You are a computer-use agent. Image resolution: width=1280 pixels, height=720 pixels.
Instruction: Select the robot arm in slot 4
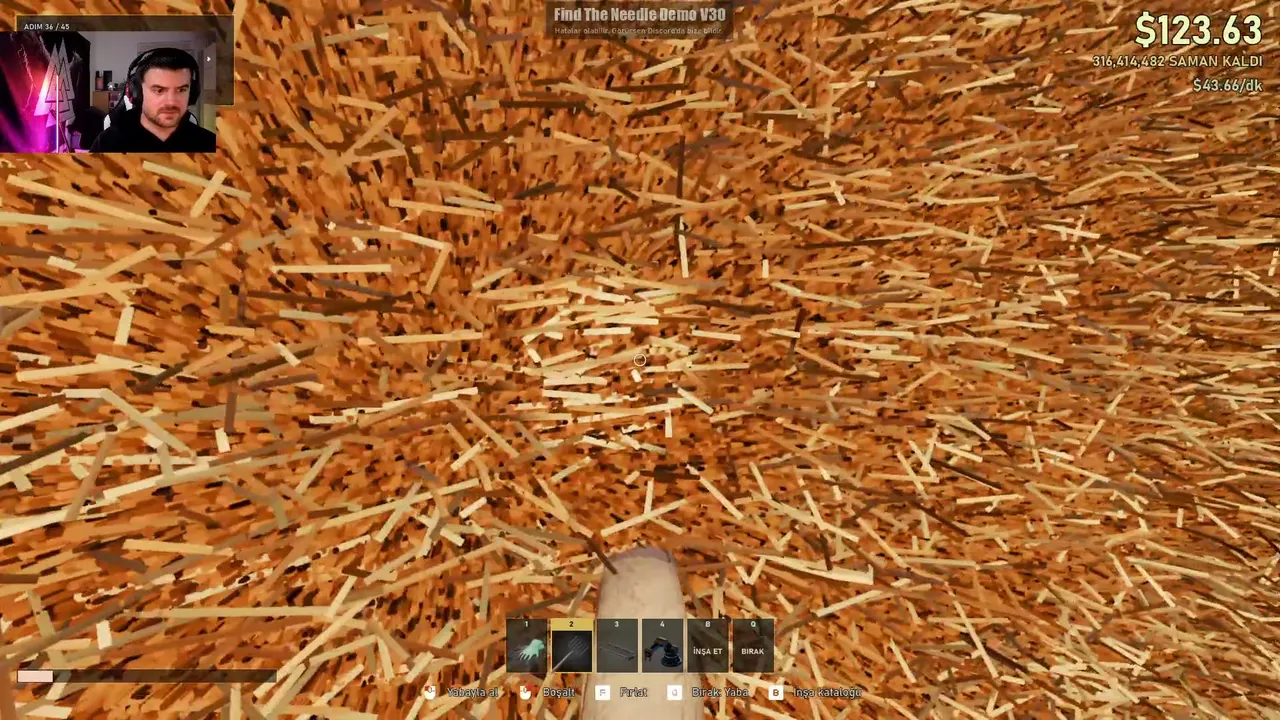[x=662, y=646]
